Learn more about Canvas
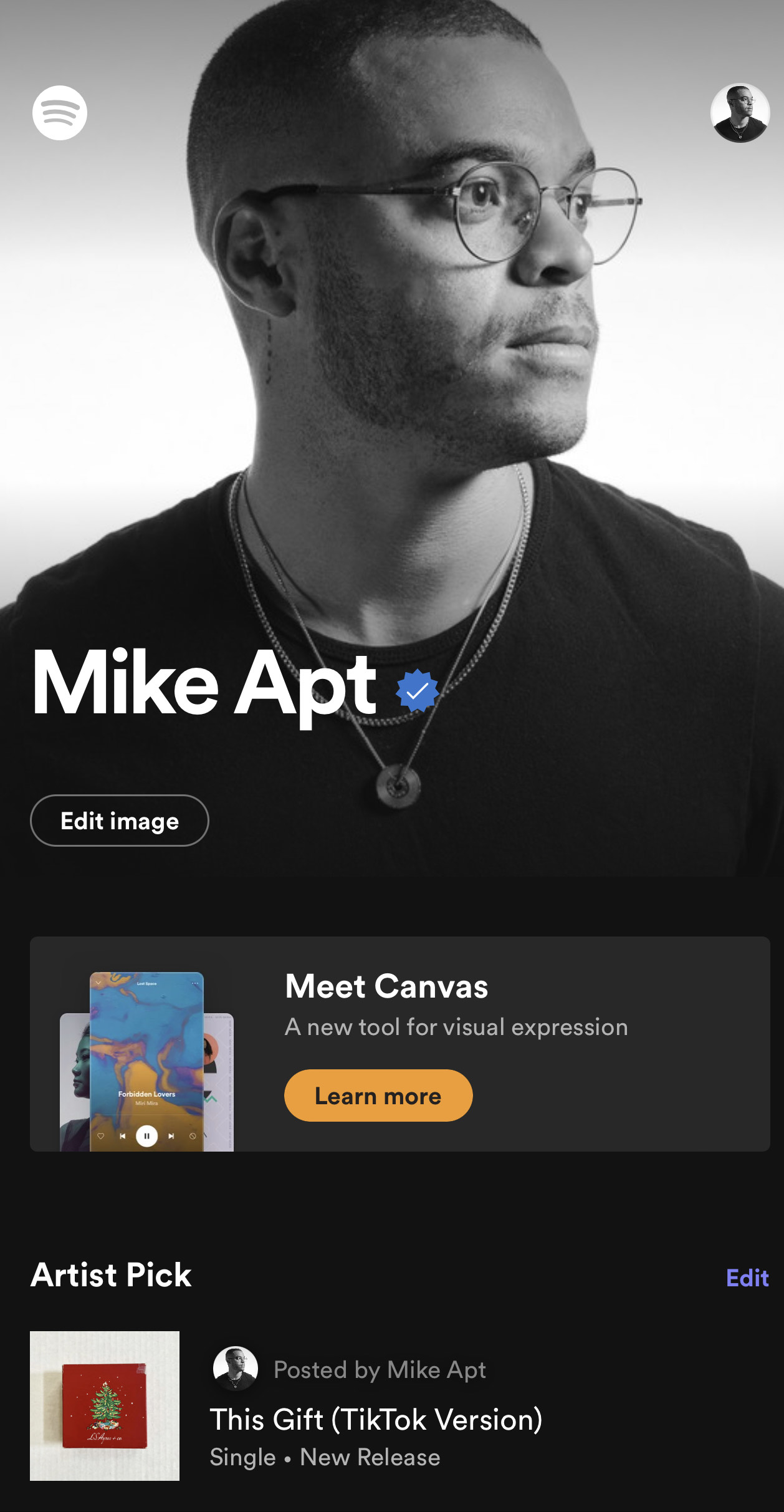 378,1095
